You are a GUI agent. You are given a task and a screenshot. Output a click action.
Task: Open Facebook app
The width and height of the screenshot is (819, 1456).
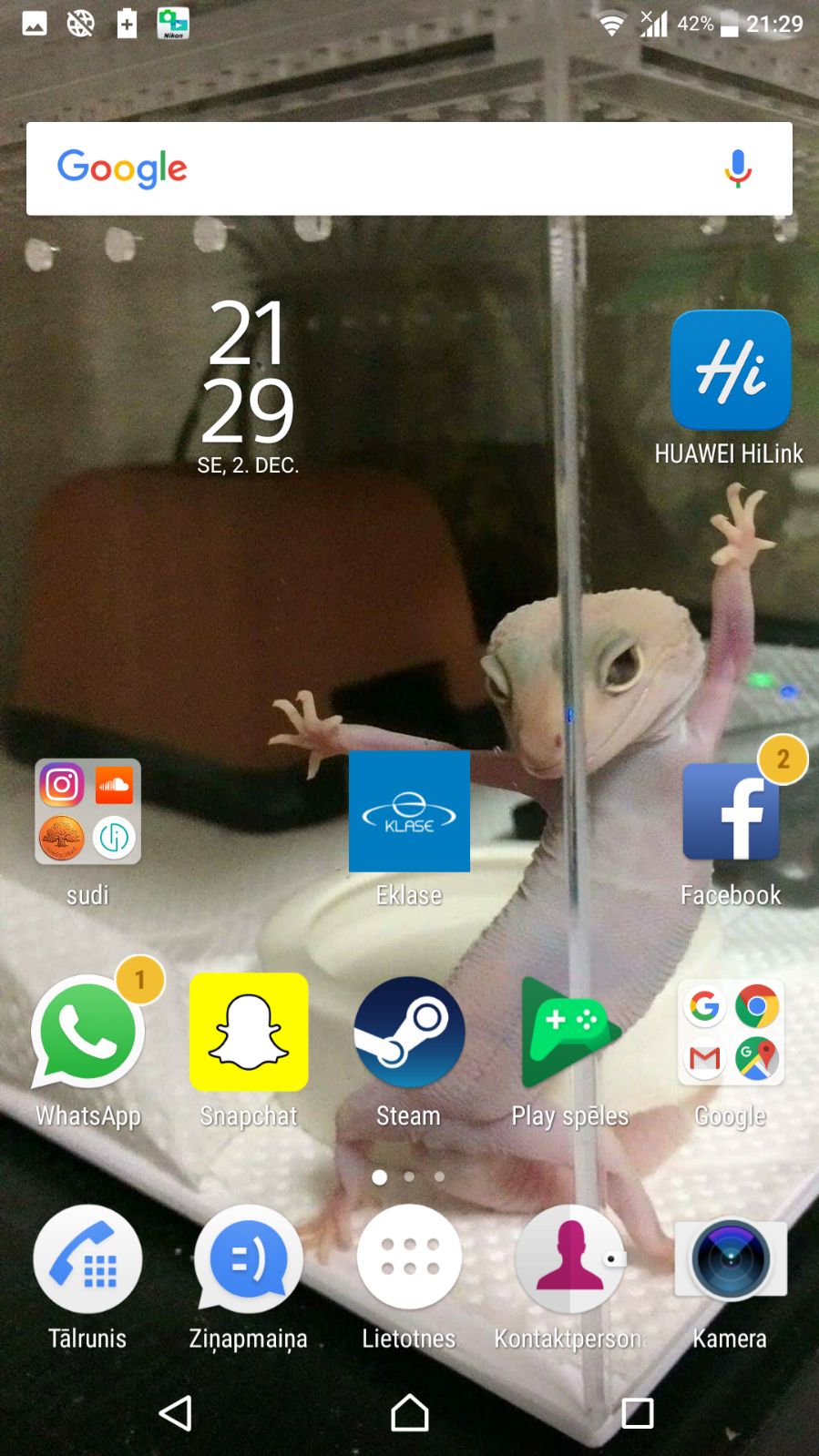click(731, 811)
